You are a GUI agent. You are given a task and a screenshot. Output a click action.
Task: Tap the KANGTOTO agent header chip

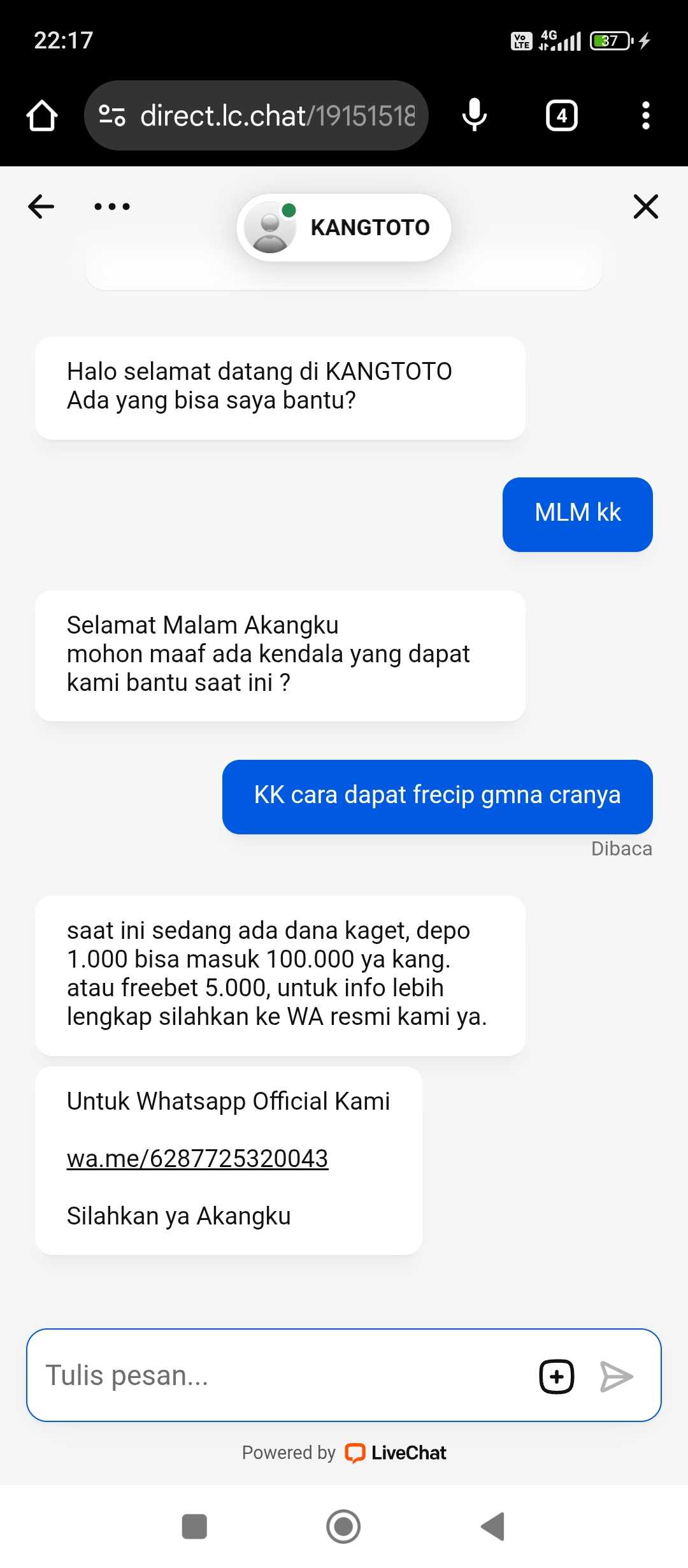pos(344,228)
